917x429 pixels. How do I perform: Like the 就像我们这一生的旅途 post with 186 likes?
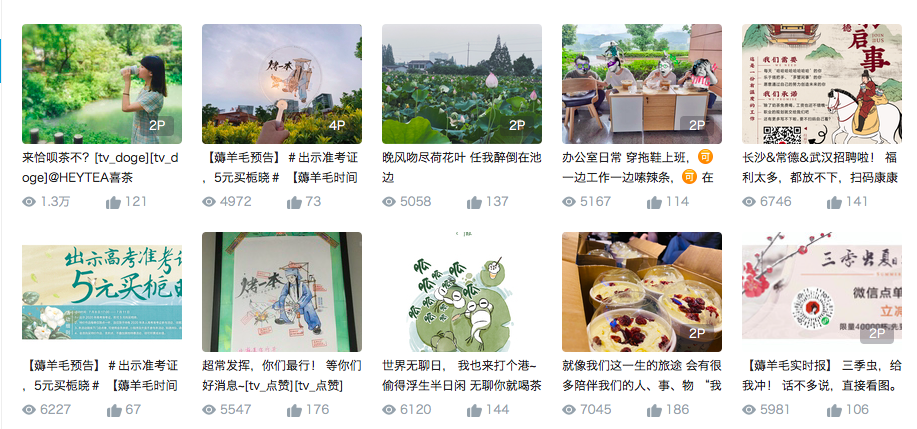654,410
